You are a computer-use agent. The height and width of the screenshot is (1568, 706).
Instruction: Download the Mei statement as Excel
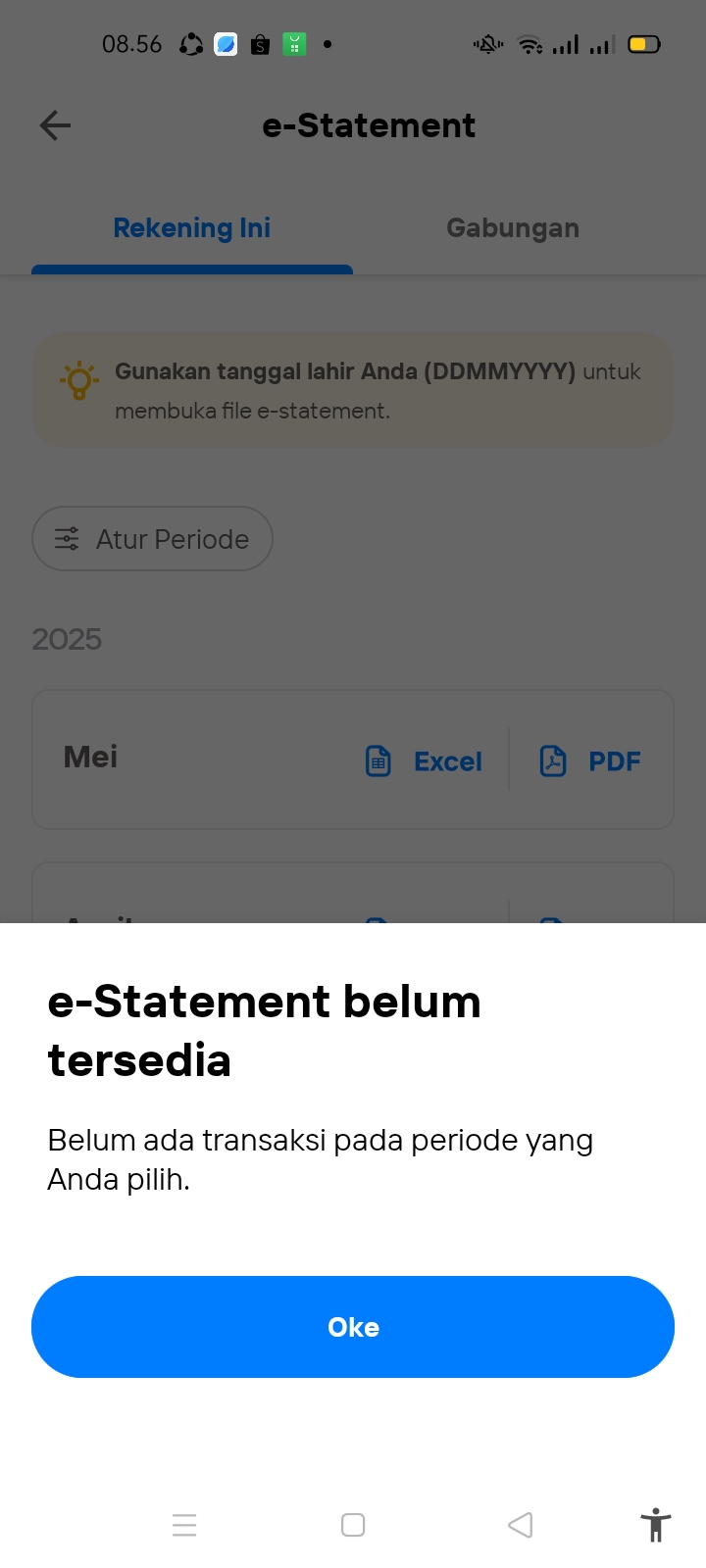coord(424,761)
